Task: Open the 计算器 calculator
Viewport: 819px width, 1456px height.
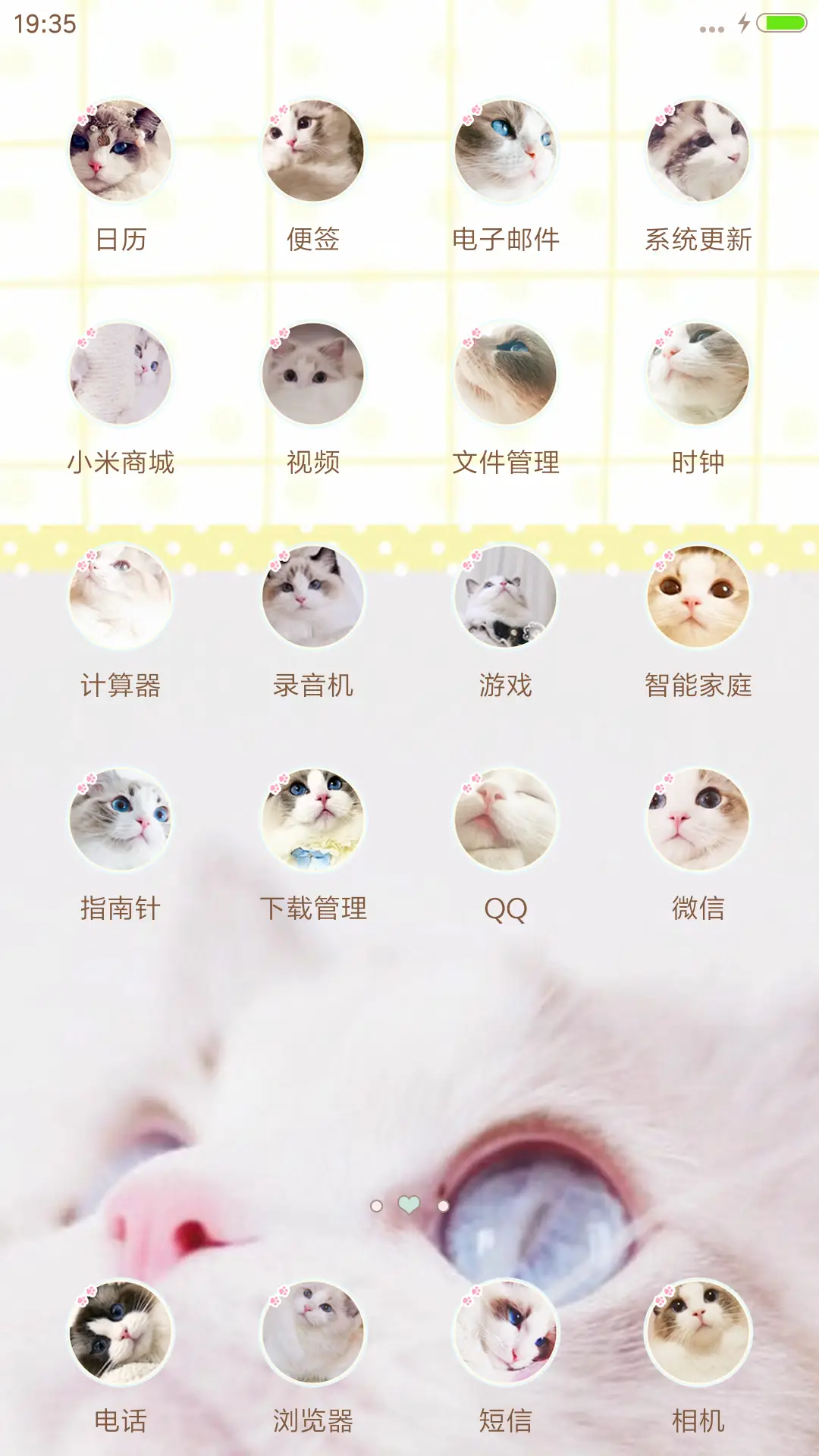Action: tap(121, 597)
